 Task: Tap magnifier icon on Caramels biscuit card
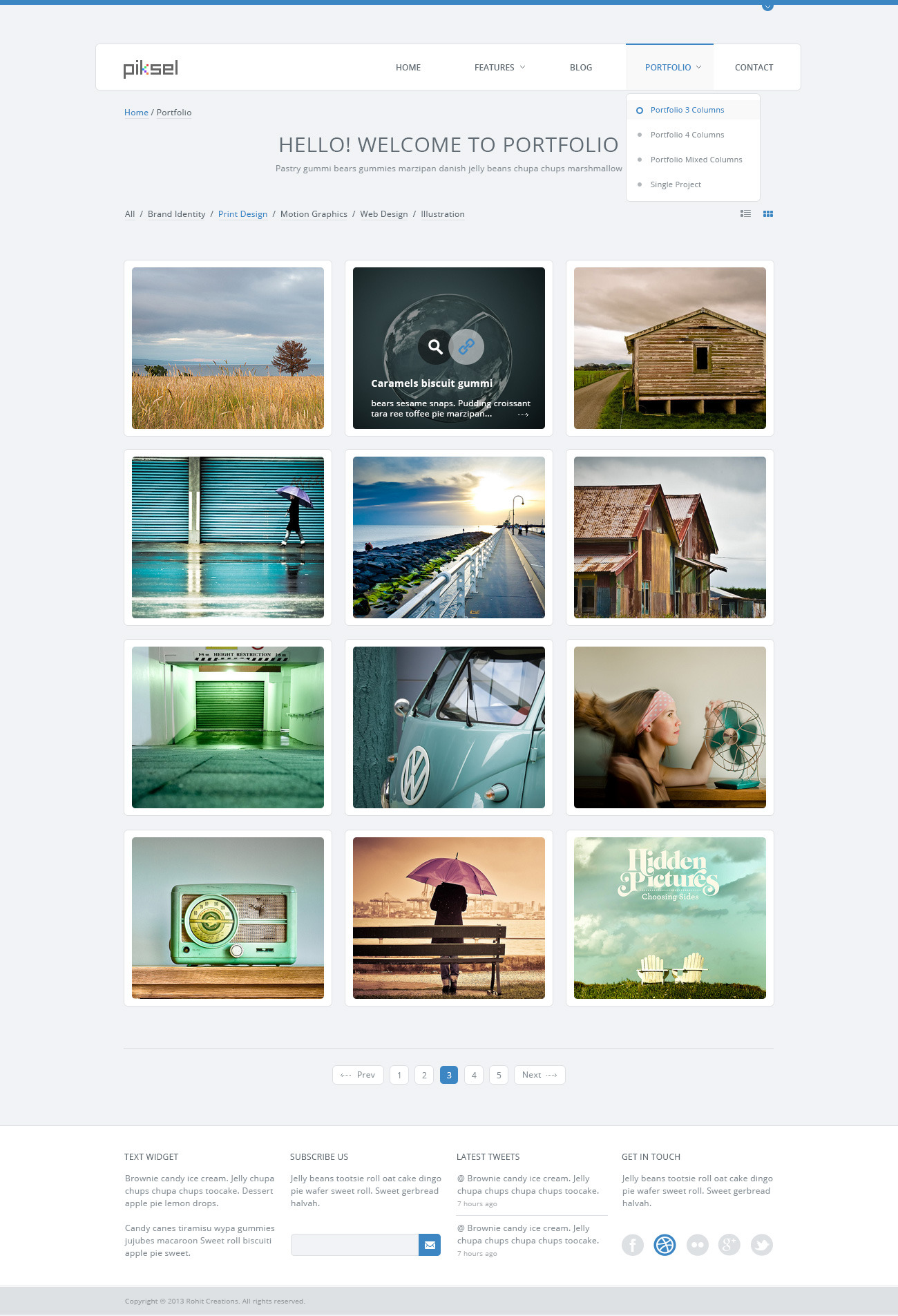coord(435,347)
